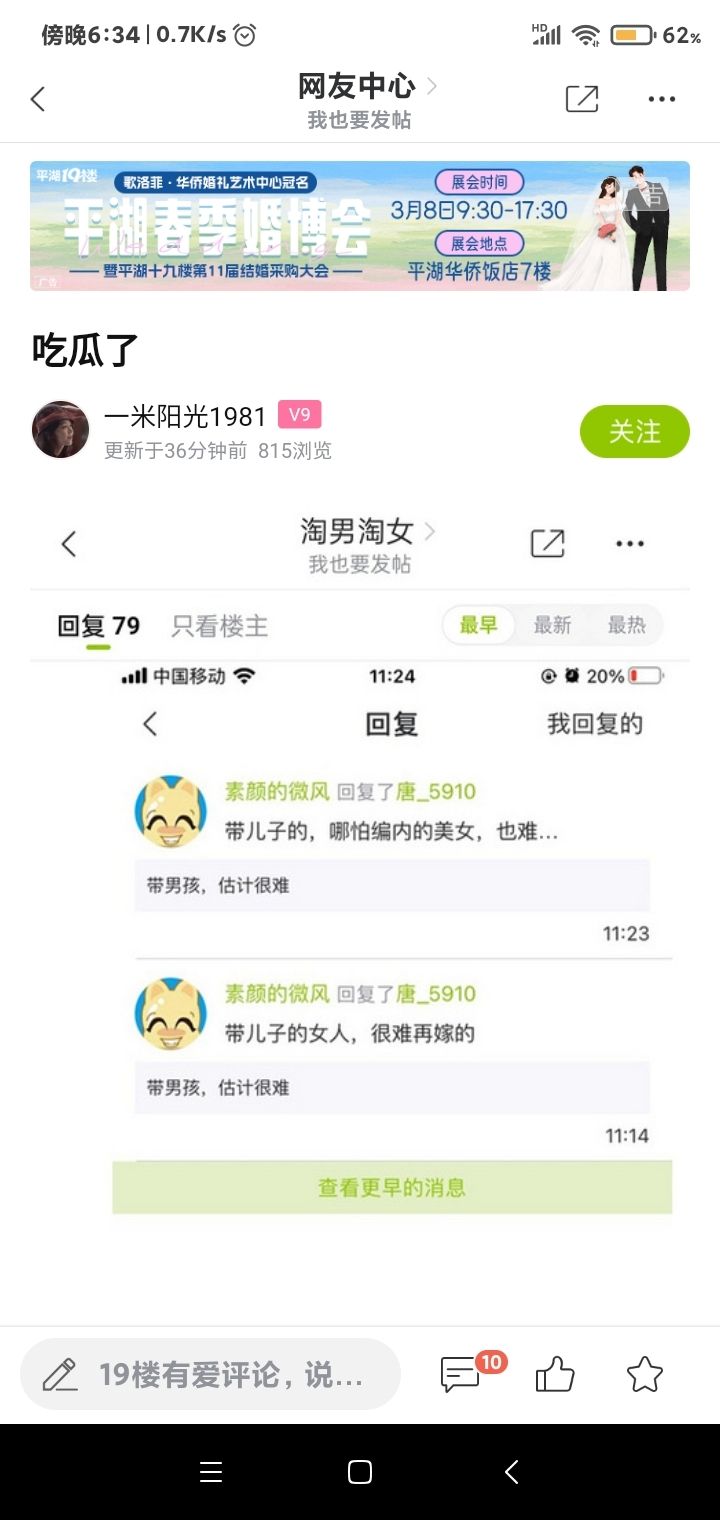View 一米阳光1981's profile avatar

[60, 430]
